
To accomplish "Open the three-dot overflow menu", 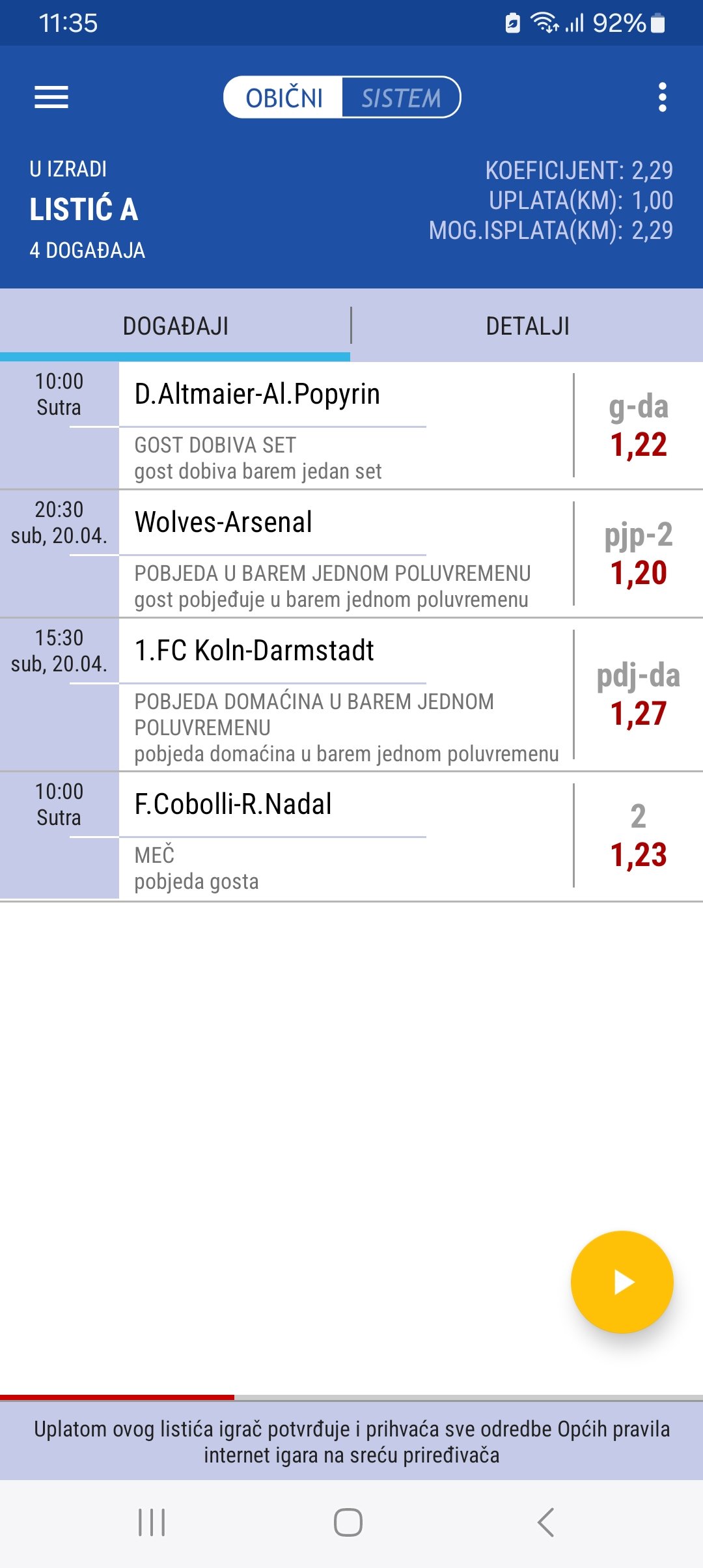I will click(662, 98).
